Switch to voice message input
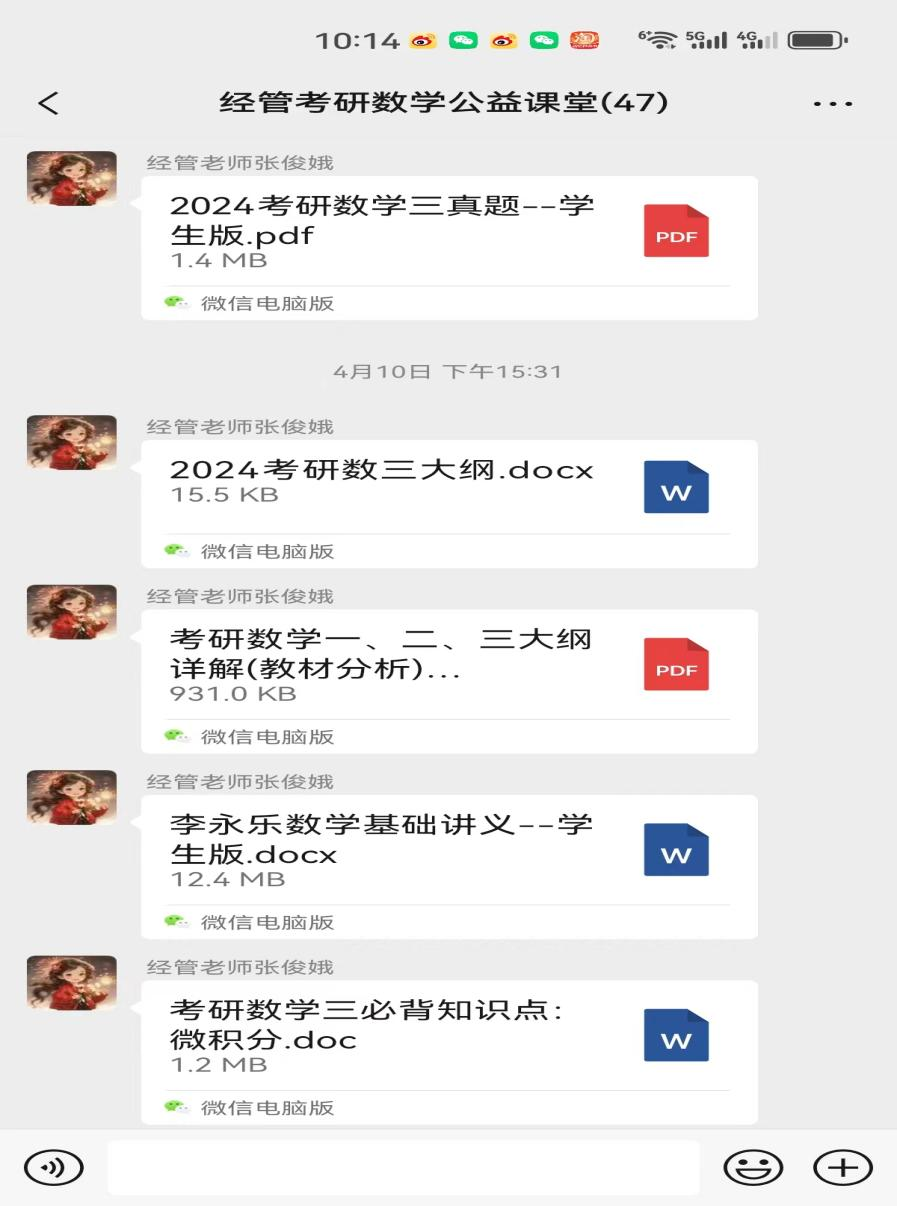 coord(54,1167)
